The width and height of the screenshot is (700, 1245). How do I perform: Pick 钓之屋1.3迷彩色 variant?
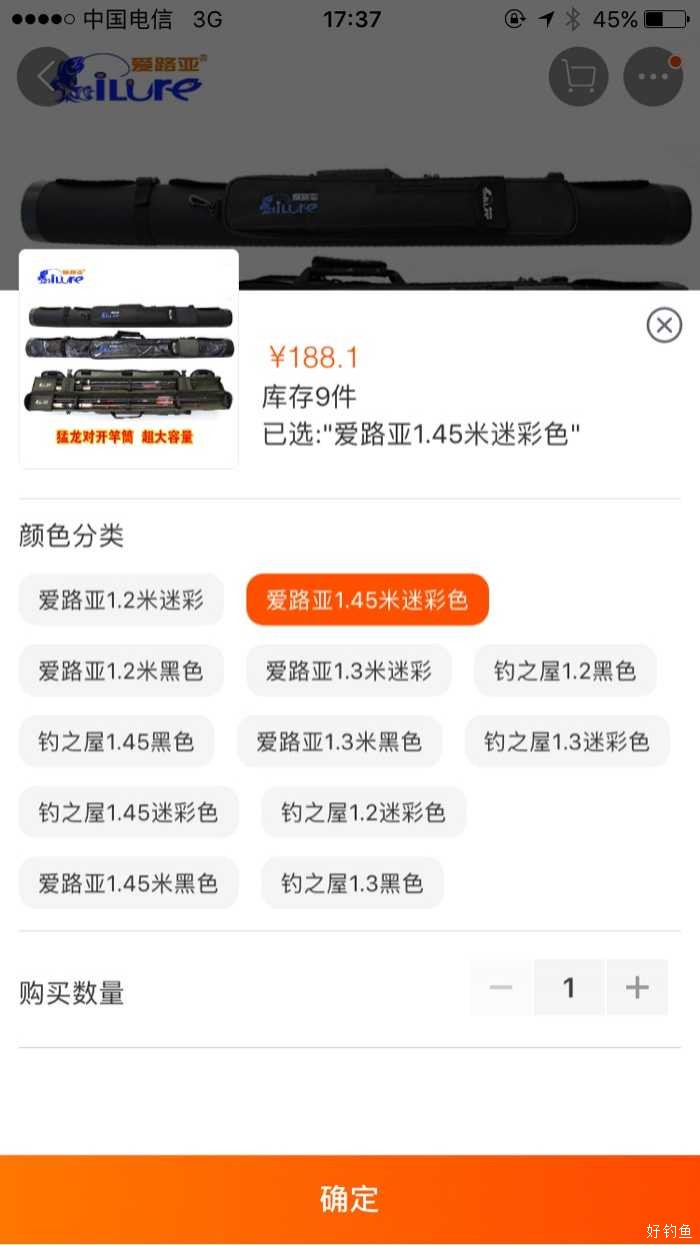567,741
